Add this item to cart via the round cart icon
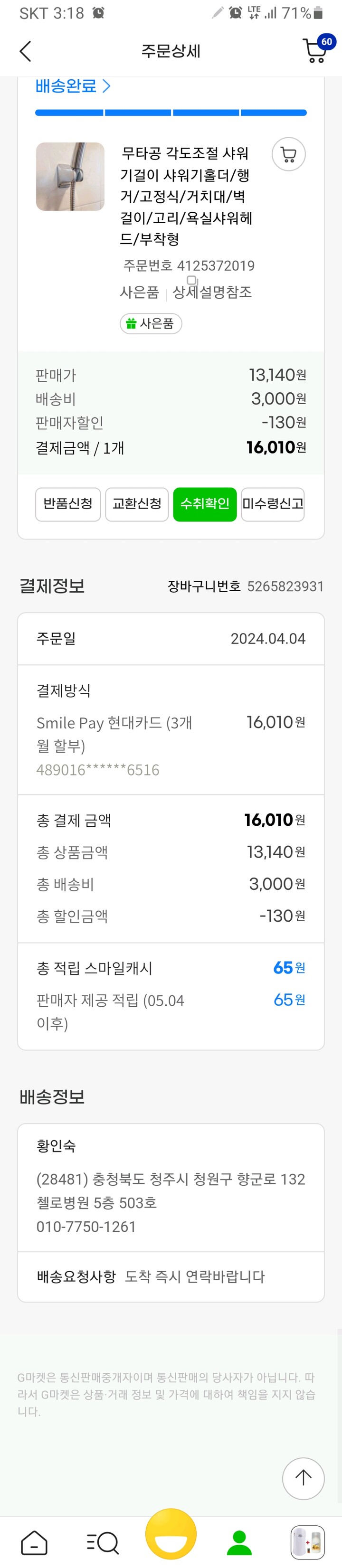Image resolution: width=342 pixels, height=1568 pixels. click(x=288, y=155)
